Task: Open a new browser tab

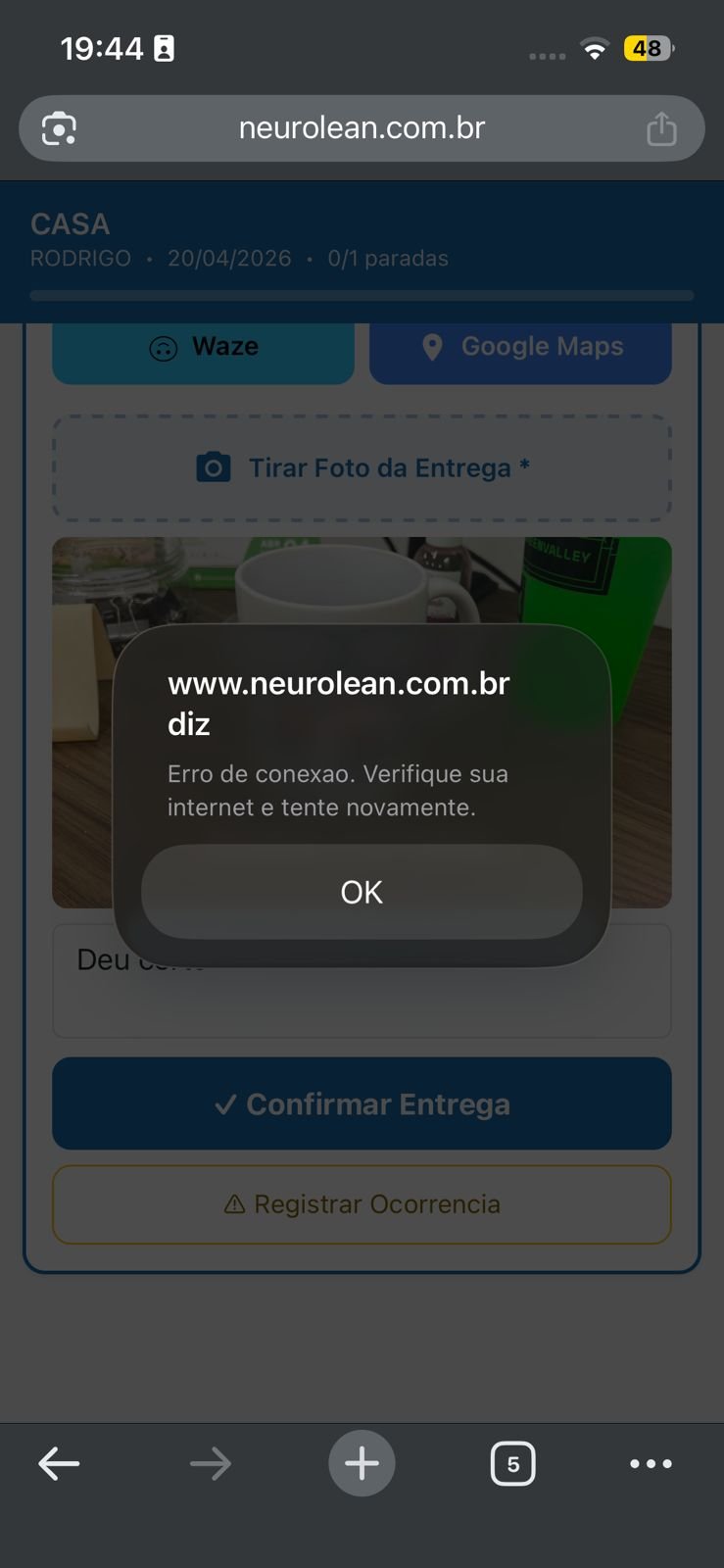Action: coord(362,1464)
